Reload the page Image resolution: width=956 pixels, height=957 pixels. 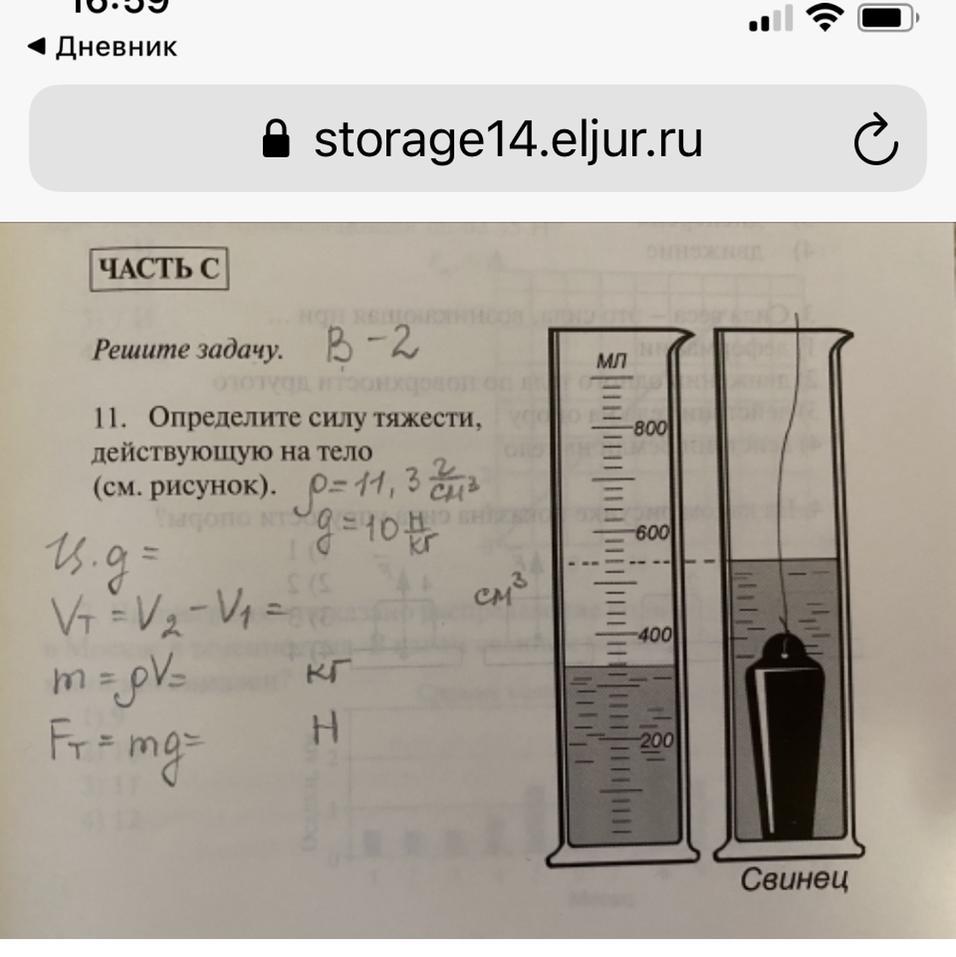(x=875, y=141)
